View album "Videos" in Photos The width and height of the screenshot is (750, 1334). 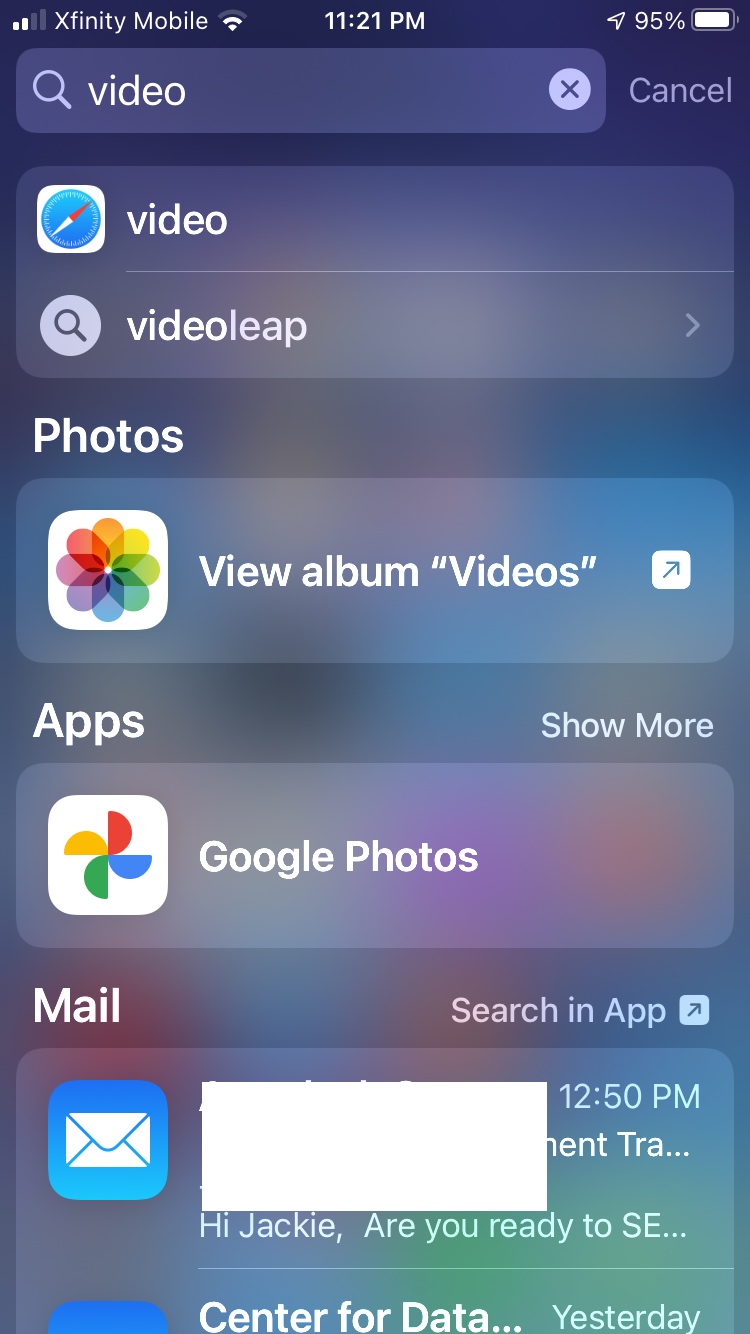(x=375, y=571)
